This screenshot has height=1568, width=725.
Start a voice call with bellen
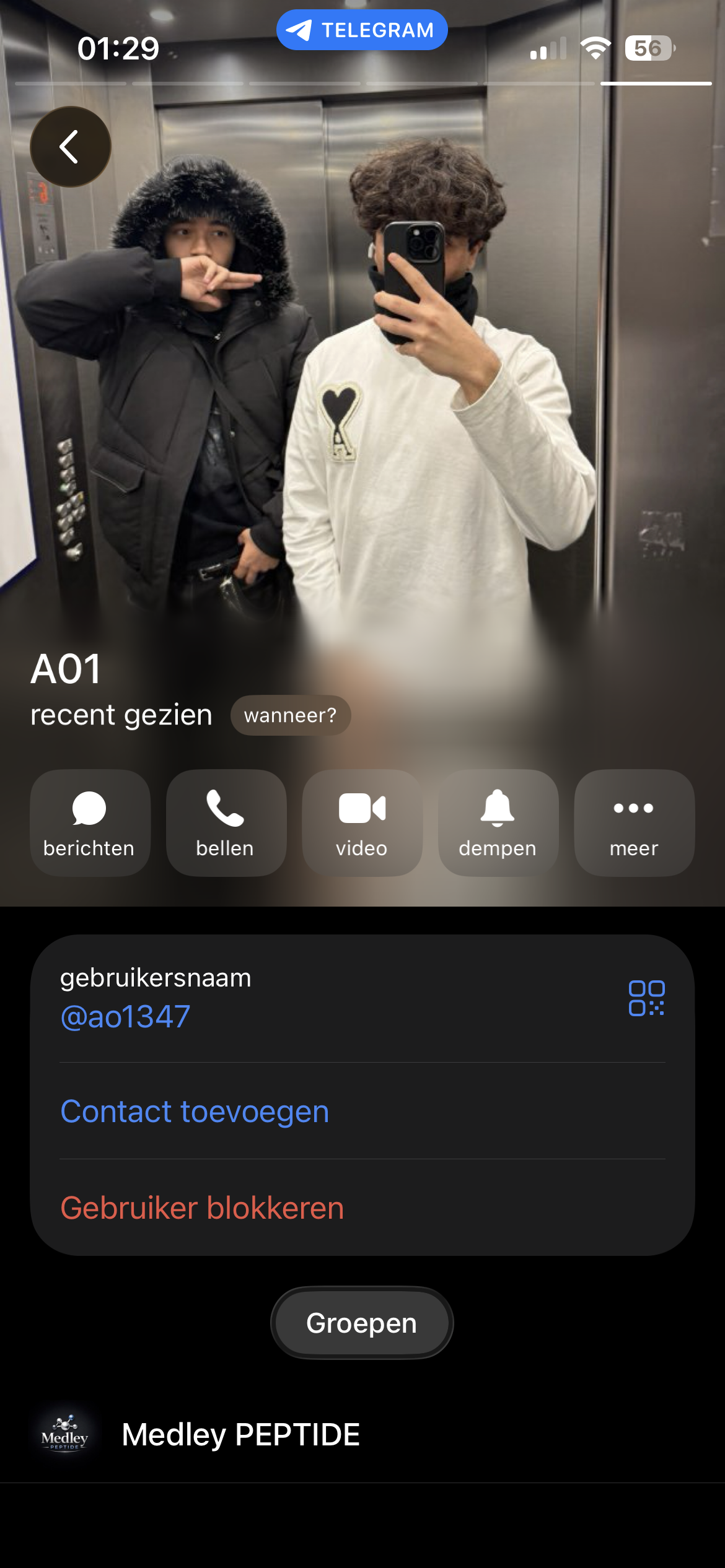[226, 822]
